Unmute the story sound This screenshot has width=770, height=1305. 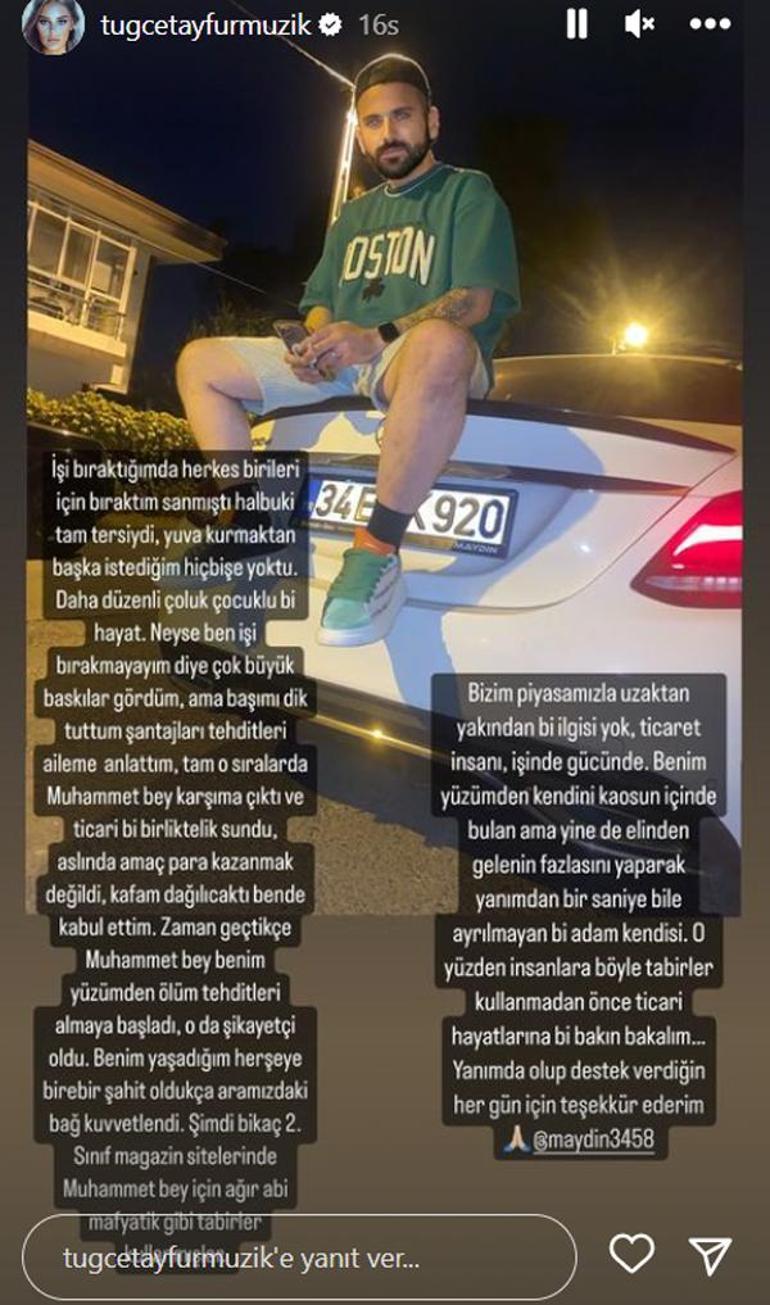639,25
